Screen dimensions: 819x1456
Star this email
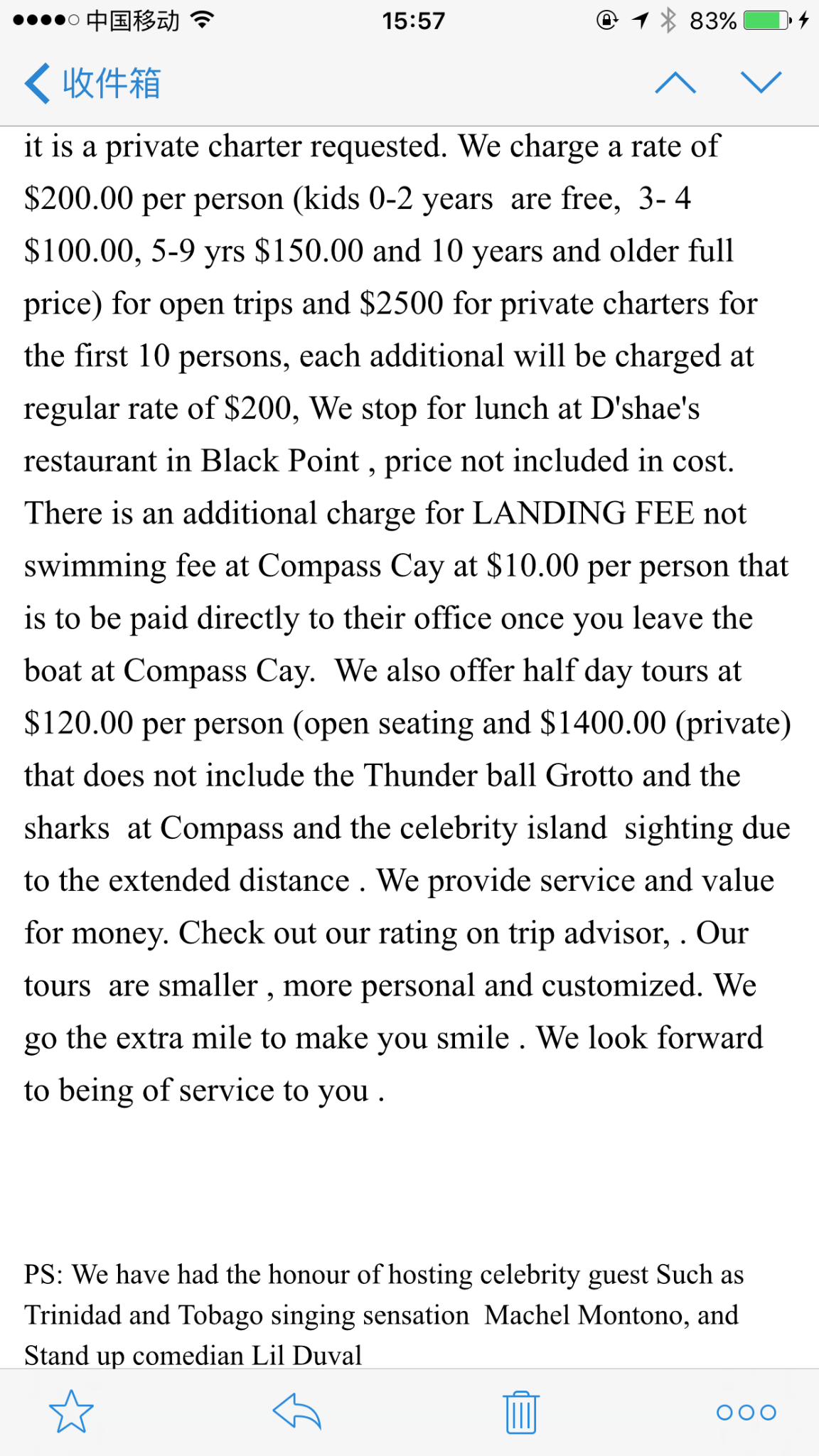[71, 1412]
